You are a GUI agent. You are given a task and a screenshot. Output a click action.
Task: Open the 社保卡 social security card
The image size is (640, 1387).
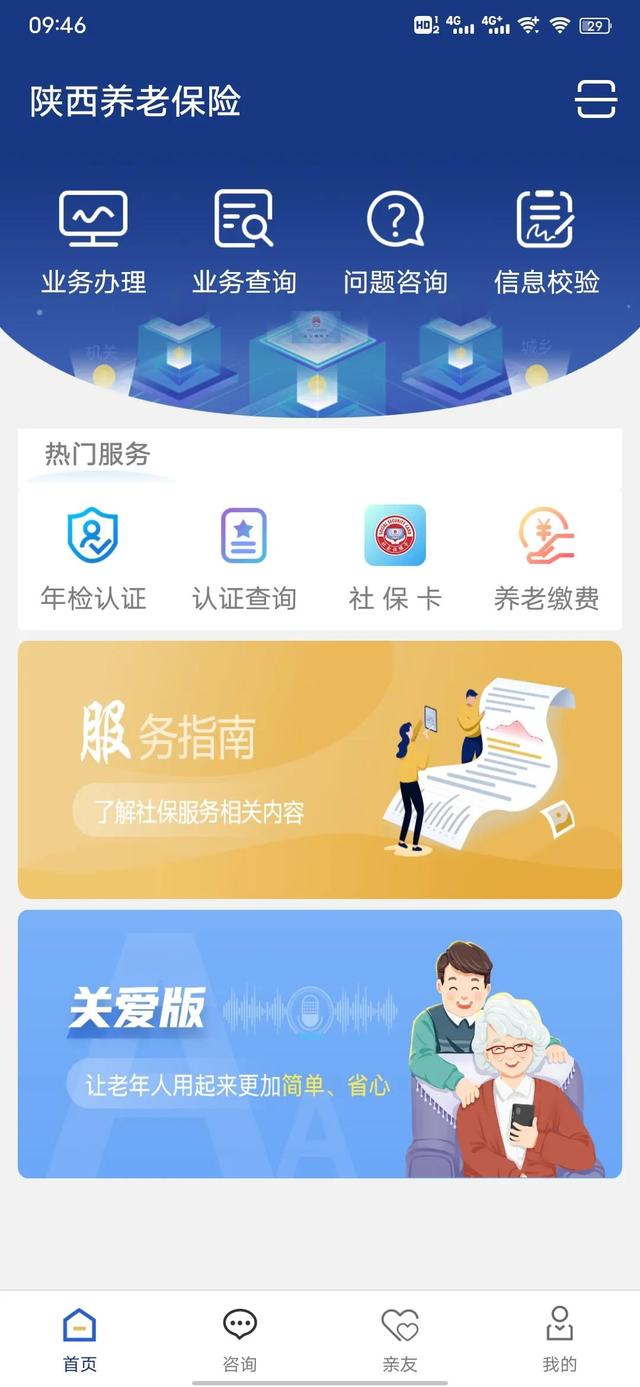click(x=395, y=558)
